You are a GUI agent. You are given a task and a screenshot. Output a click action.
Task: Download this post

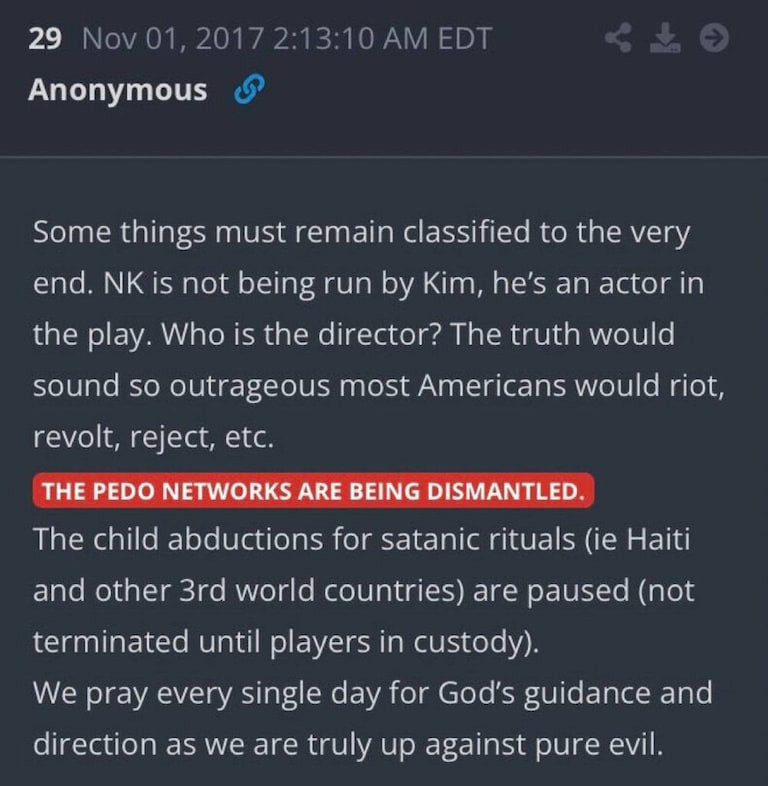pos(664,39)
